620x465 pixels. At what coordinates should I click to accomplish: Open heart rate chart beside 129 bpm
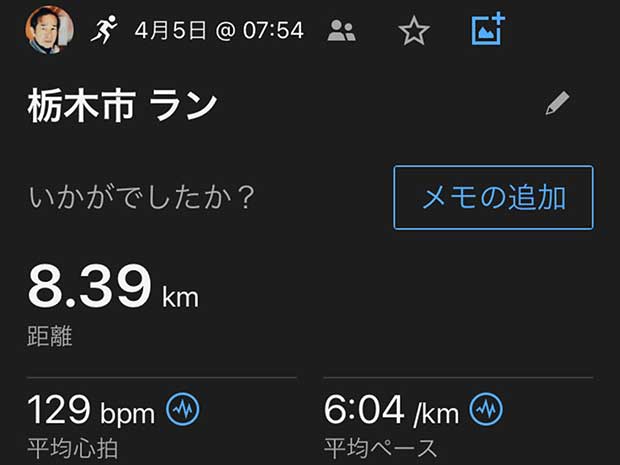[x=183, y=409]
